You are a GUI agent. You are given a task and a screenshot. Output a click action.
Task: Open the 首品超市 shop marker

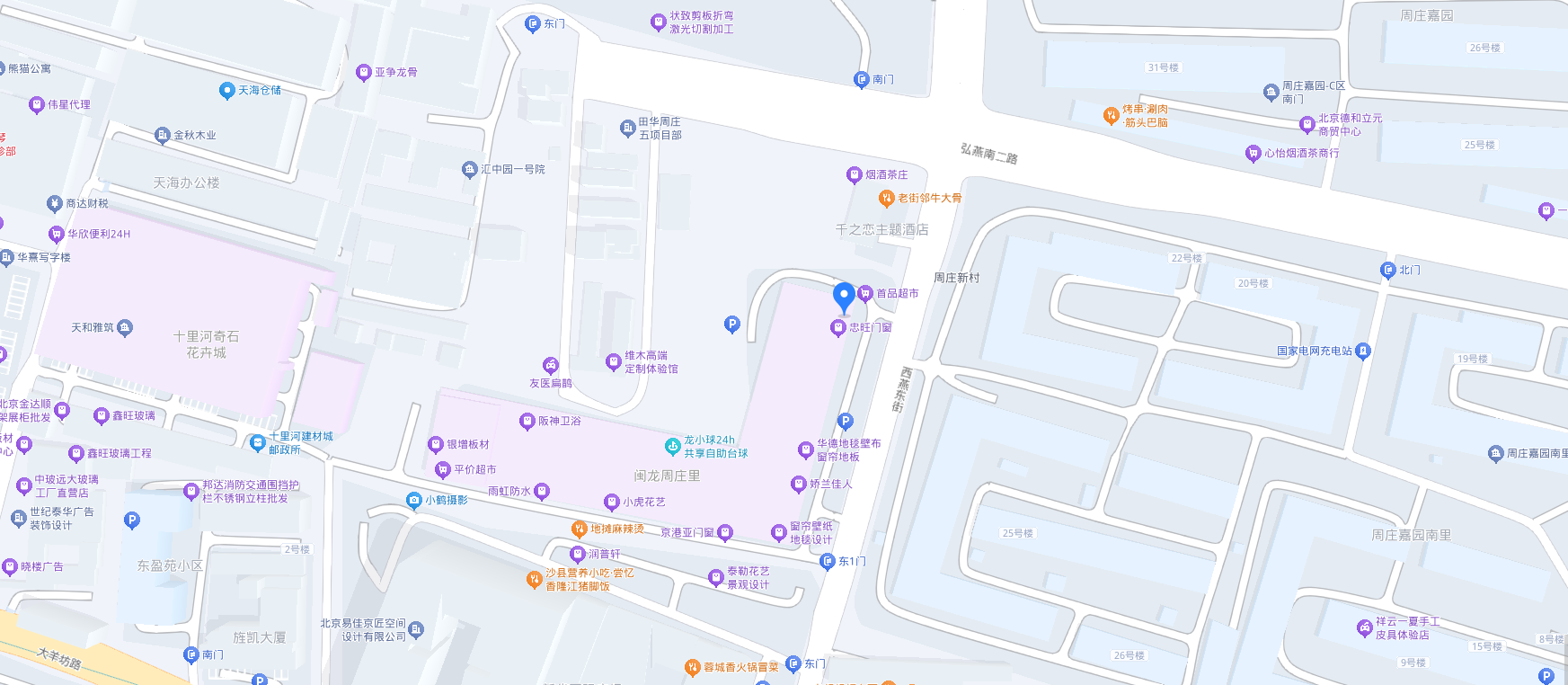point(865,293)
